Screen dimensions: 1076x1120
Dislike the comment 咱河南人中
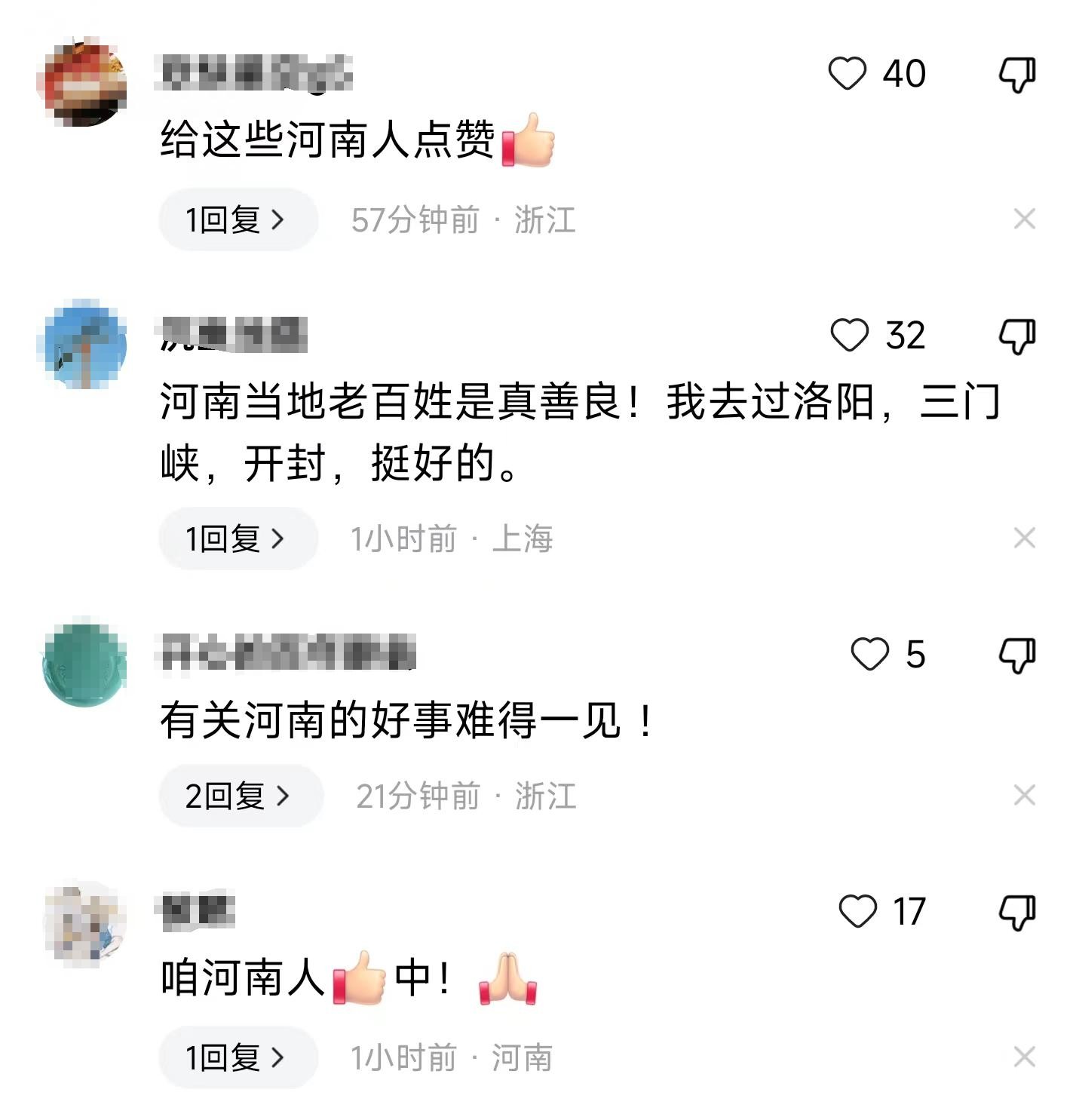tap(1016, 913)
